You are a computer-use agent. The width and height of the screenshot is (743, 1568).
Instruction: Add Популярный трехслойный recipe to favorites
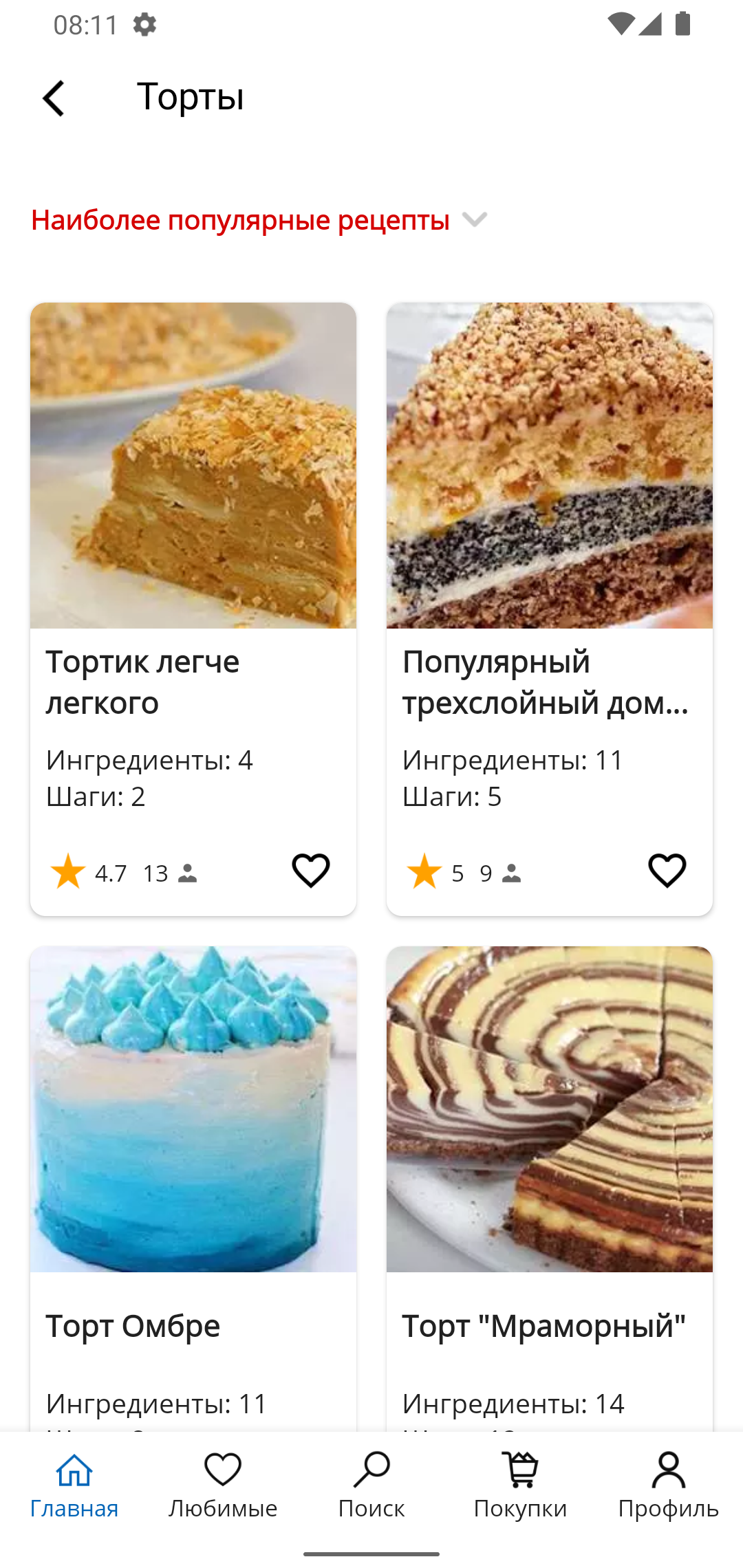coord(667,871)
